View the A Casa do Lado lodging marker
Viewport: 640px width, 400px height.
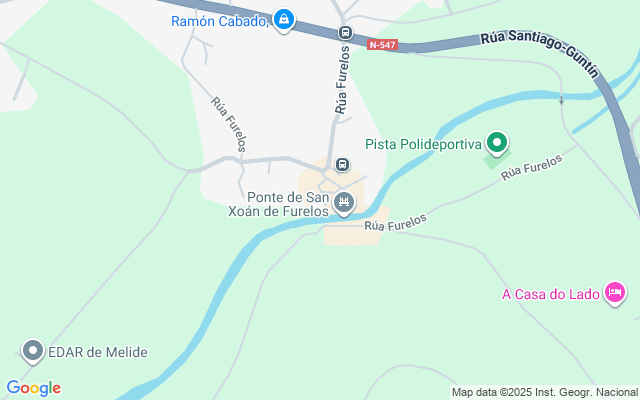[614, 293]
